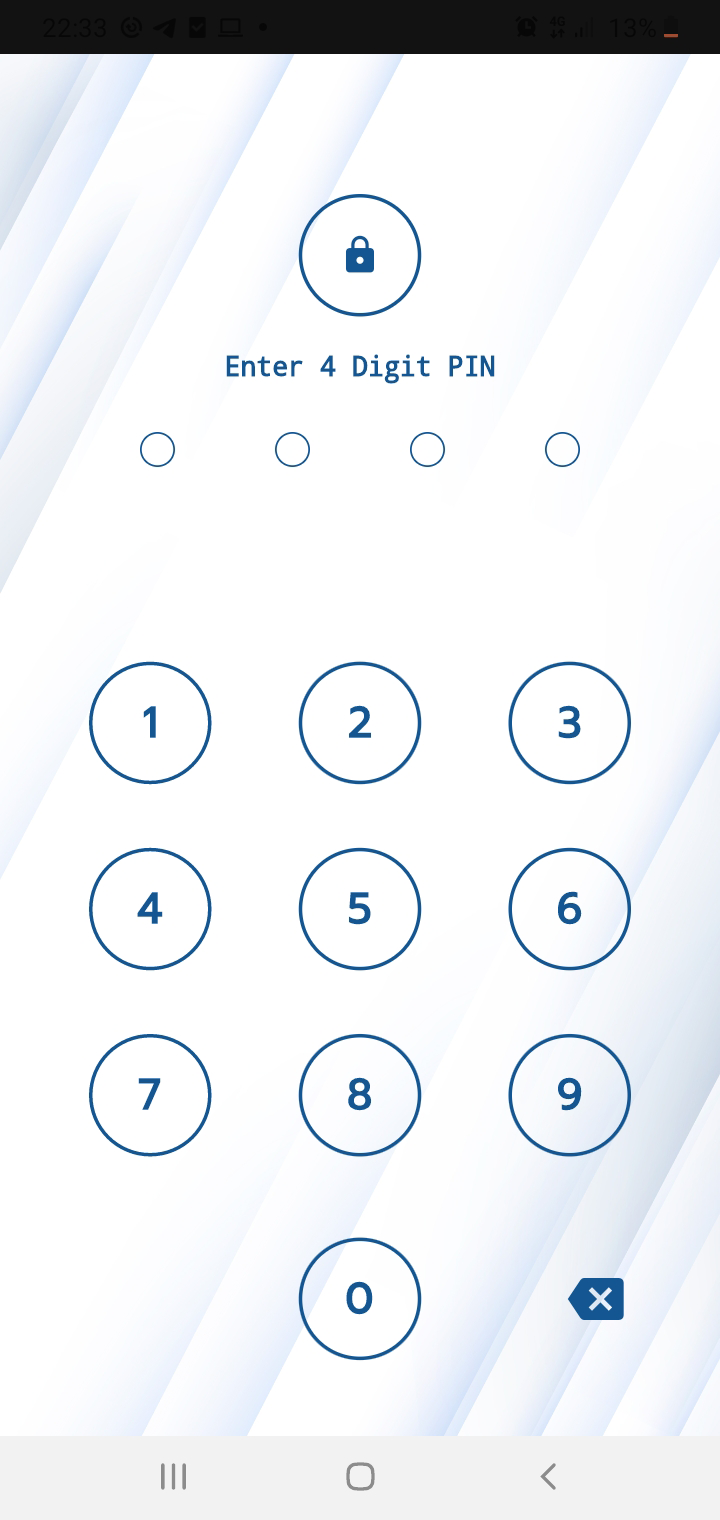Open recent apps from the navigation bar
Image resolution: width=720 pixels, height=1520 pixels.
coord(173,1476)
